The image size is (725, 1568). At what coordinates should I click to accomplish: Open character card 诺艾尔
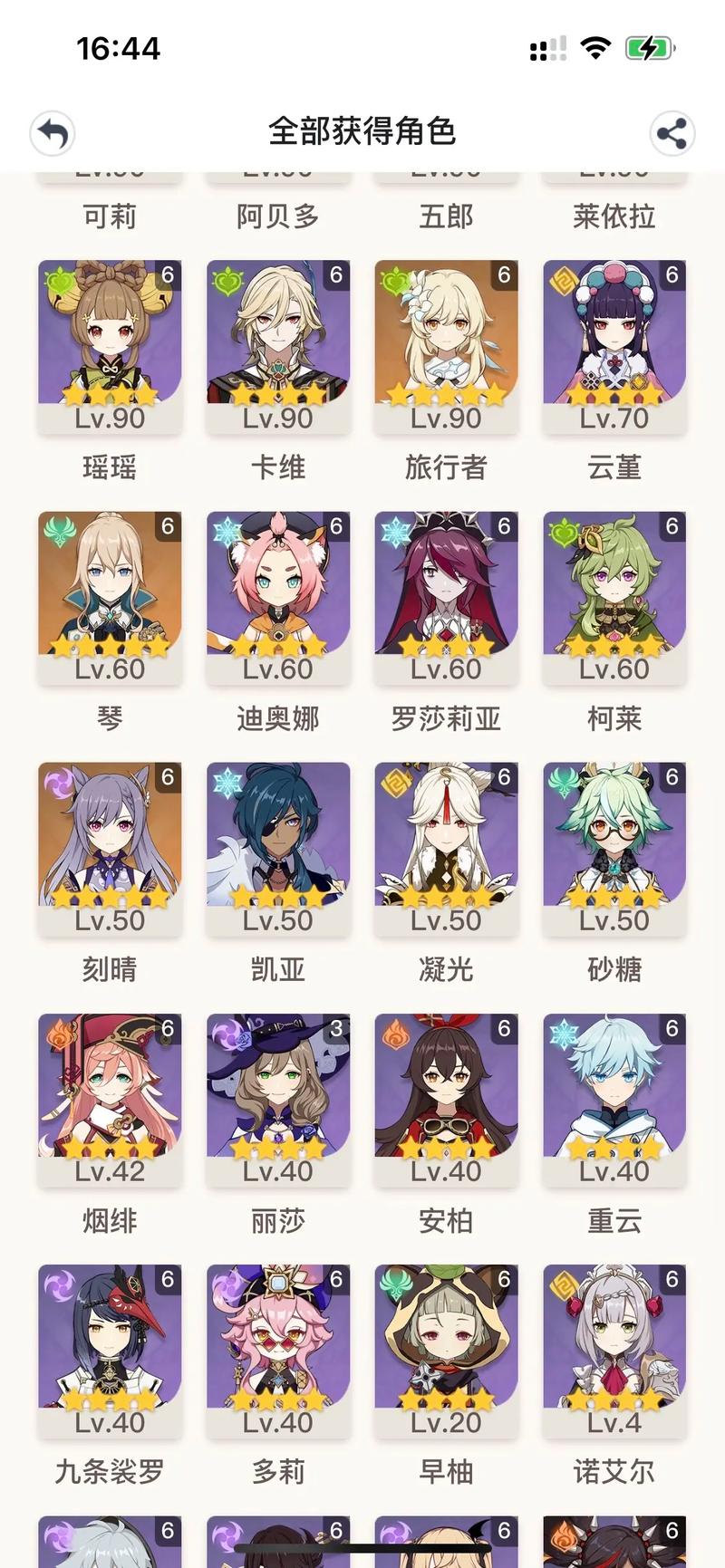[614, 1348]
